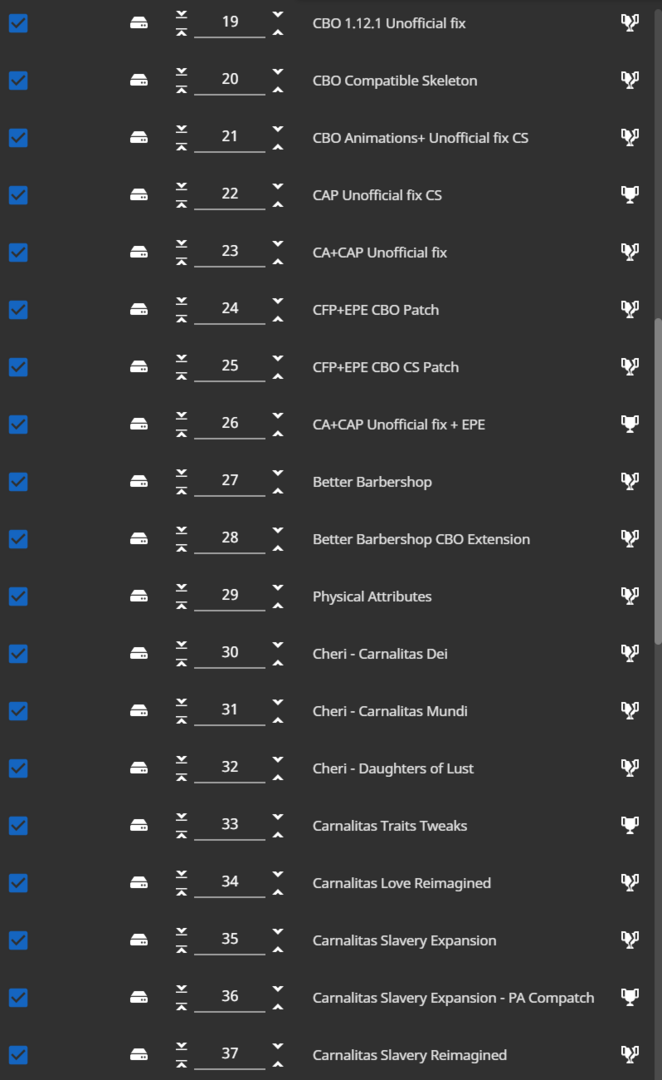Select the CA+CAP Unofficial fix + EPE row
Screen dimensions: 662x1080
(325, 424)
